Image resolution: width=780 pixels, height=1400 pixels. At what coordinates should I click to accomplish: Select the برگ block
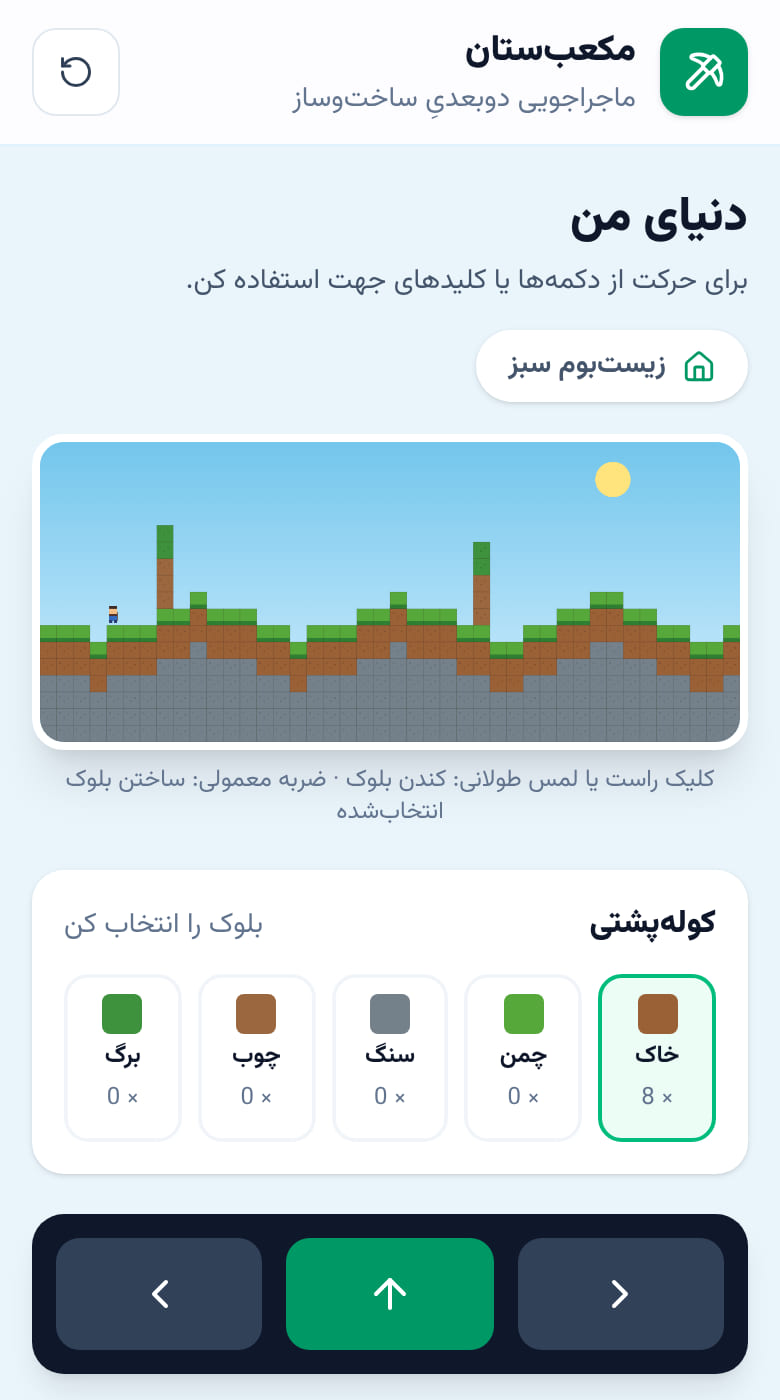click(123, 1058)
